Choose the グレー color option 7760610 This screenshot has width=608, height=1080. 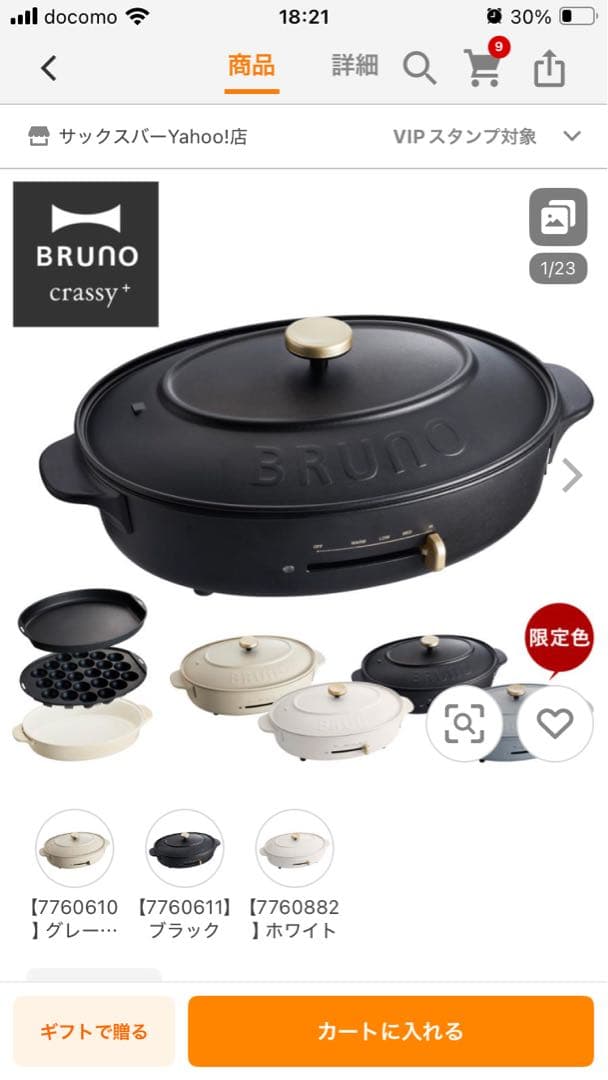pyautogui.click(x=74, y=849)
